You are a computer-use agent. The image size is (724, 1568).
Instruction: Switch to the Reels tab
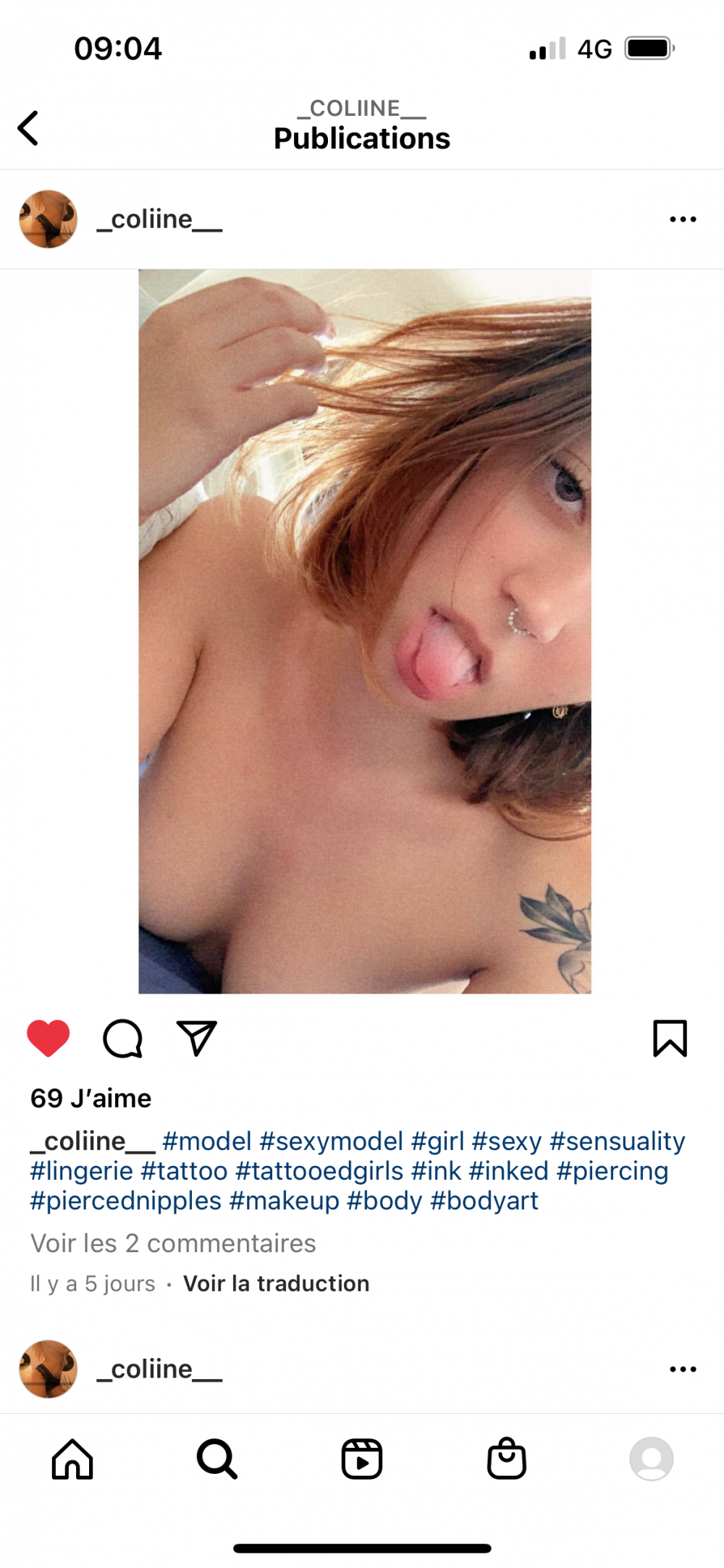point(362,1458)
